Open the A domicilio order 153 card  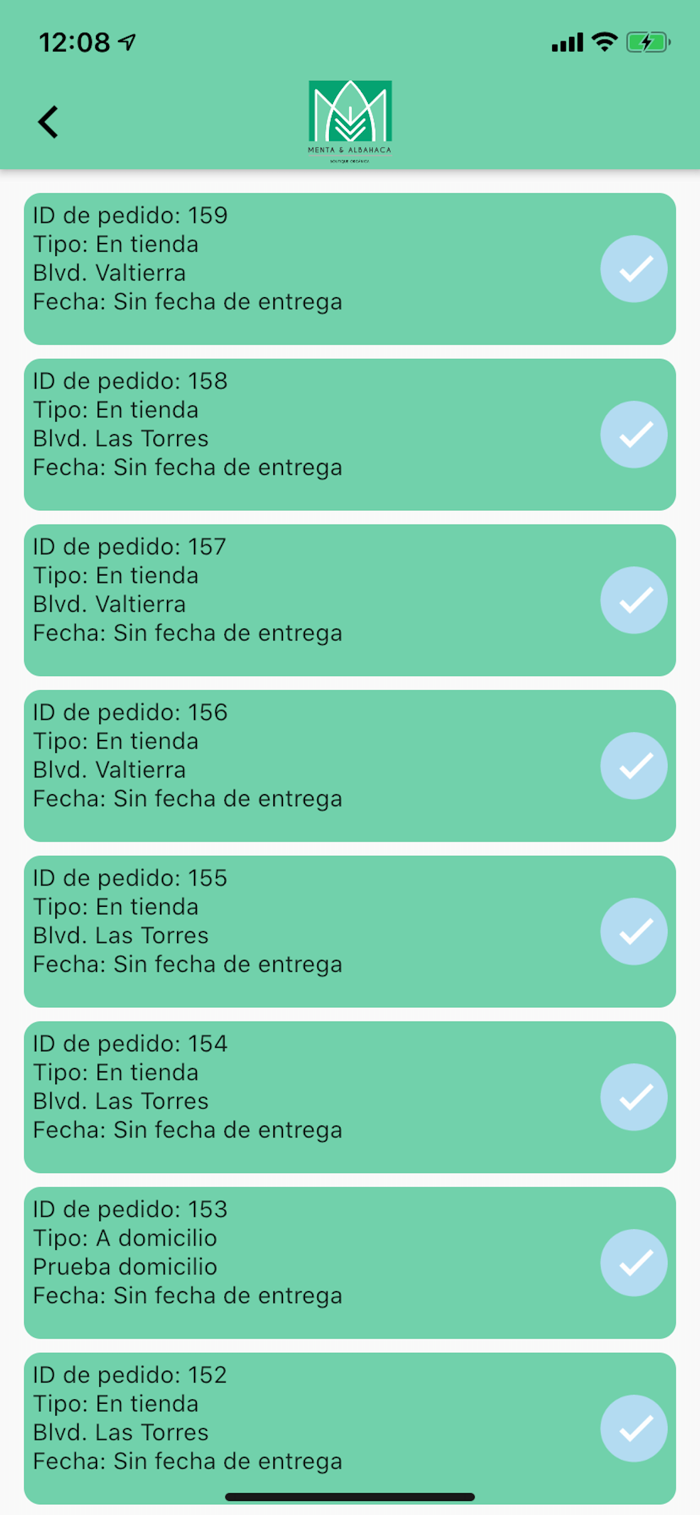pos(350,1263)
